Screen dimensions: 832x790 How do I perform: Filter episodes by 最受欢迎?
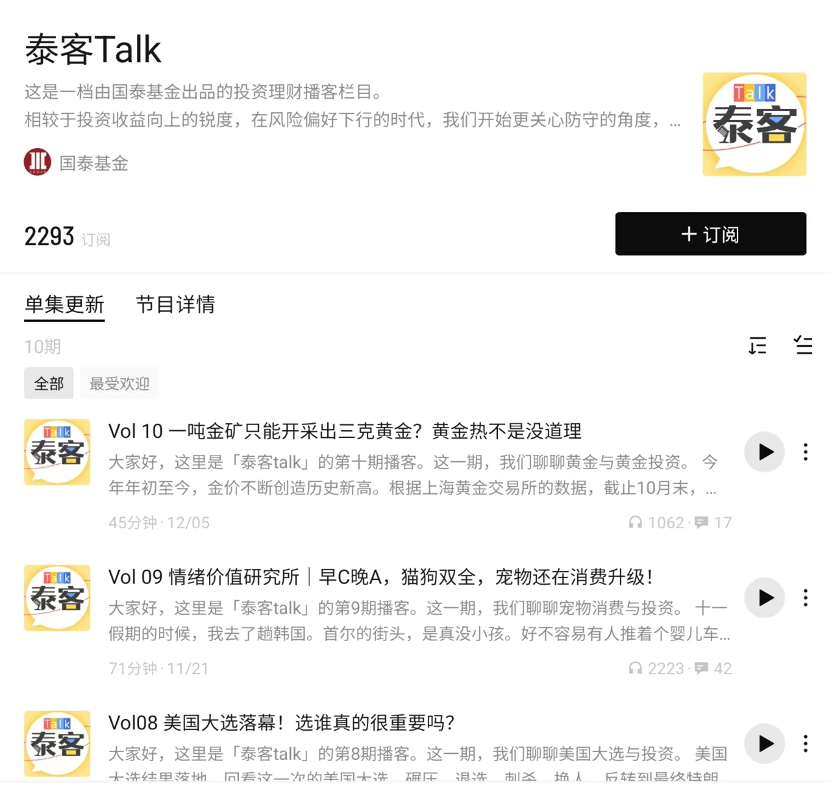[119, 383]
